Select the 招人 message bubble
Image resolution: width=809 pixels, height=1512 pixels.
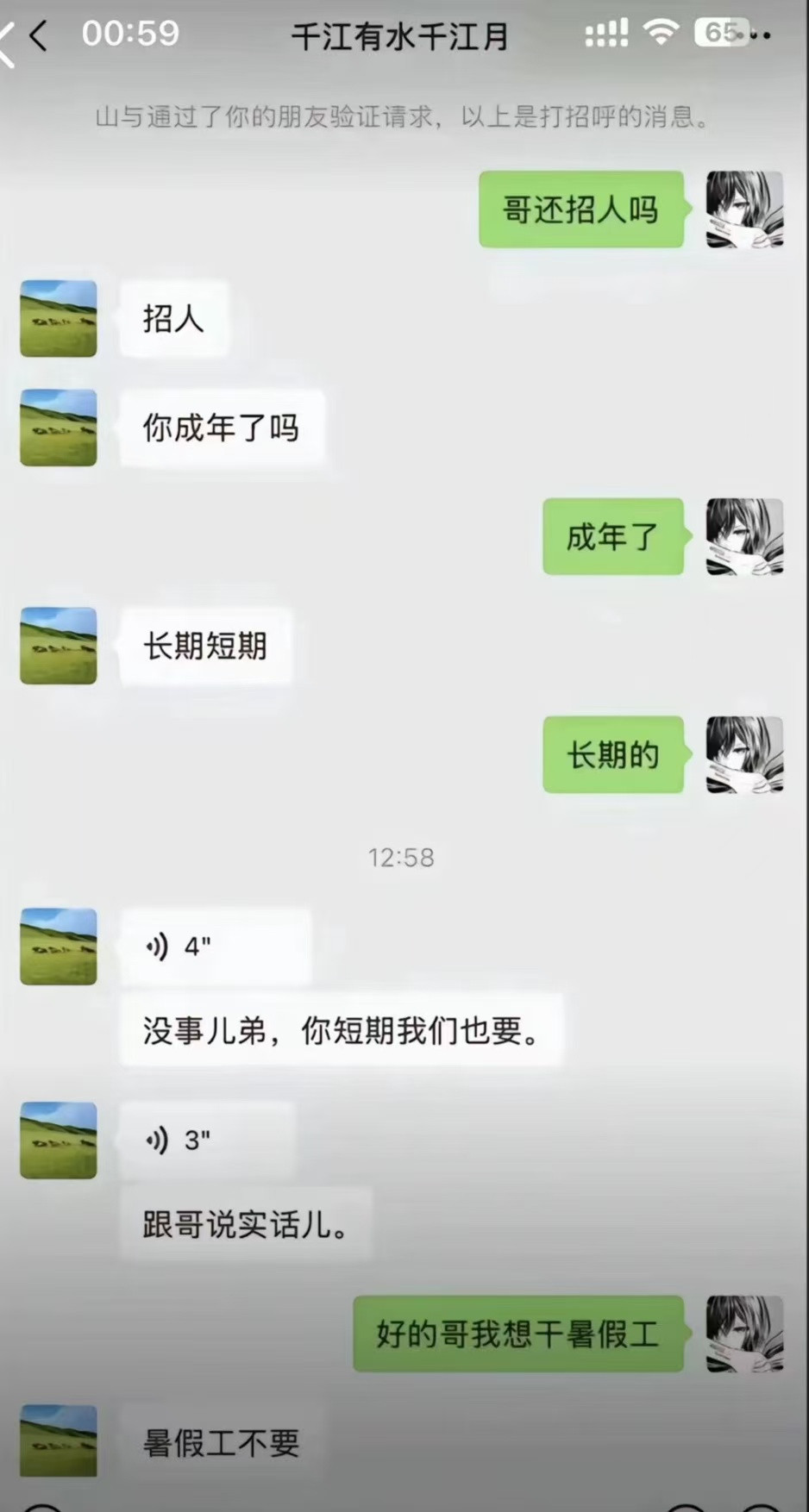coord(172,319)
